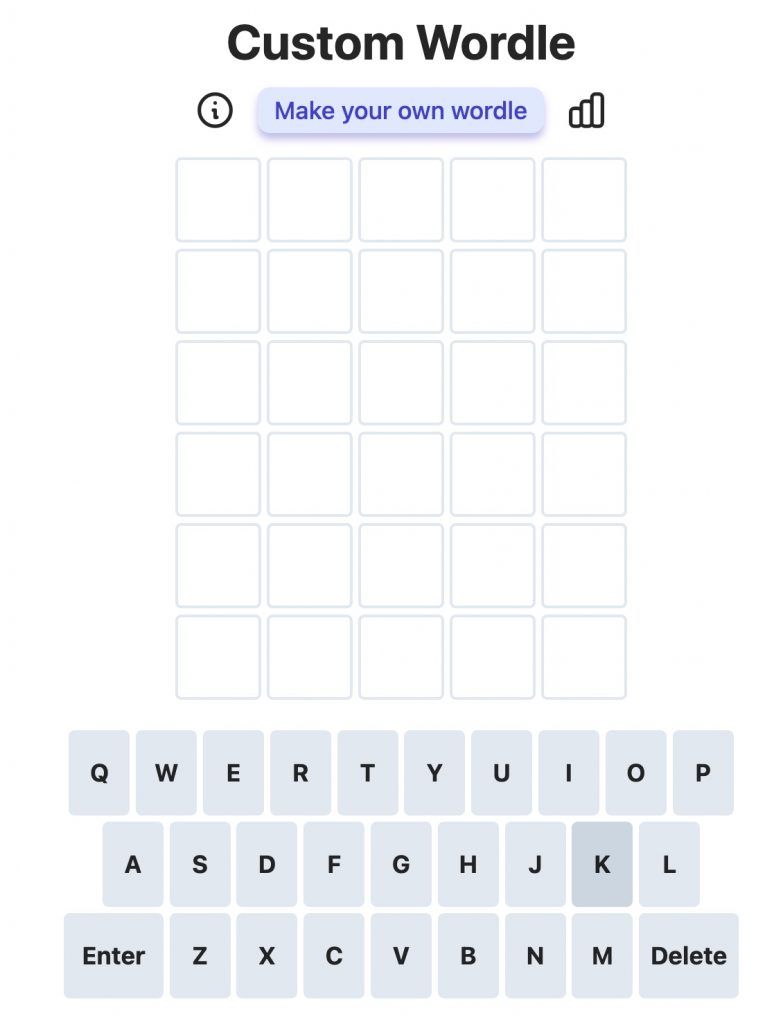Select the R key
This screenshot has width=783, height=1024.
pos(300,773)
